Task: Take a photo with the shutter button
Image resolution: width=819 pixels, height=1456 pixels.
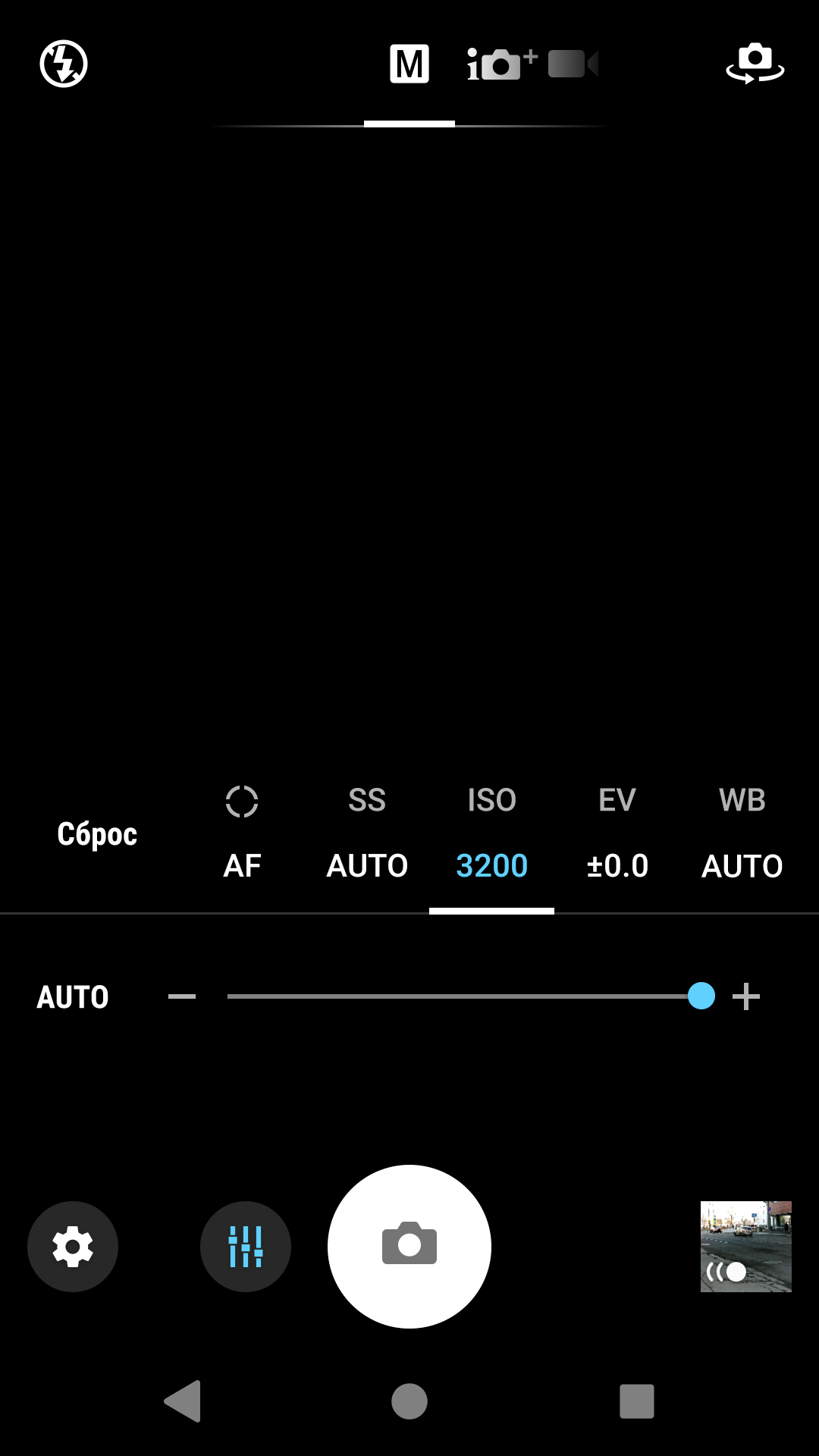Action: pos(409,1247)
